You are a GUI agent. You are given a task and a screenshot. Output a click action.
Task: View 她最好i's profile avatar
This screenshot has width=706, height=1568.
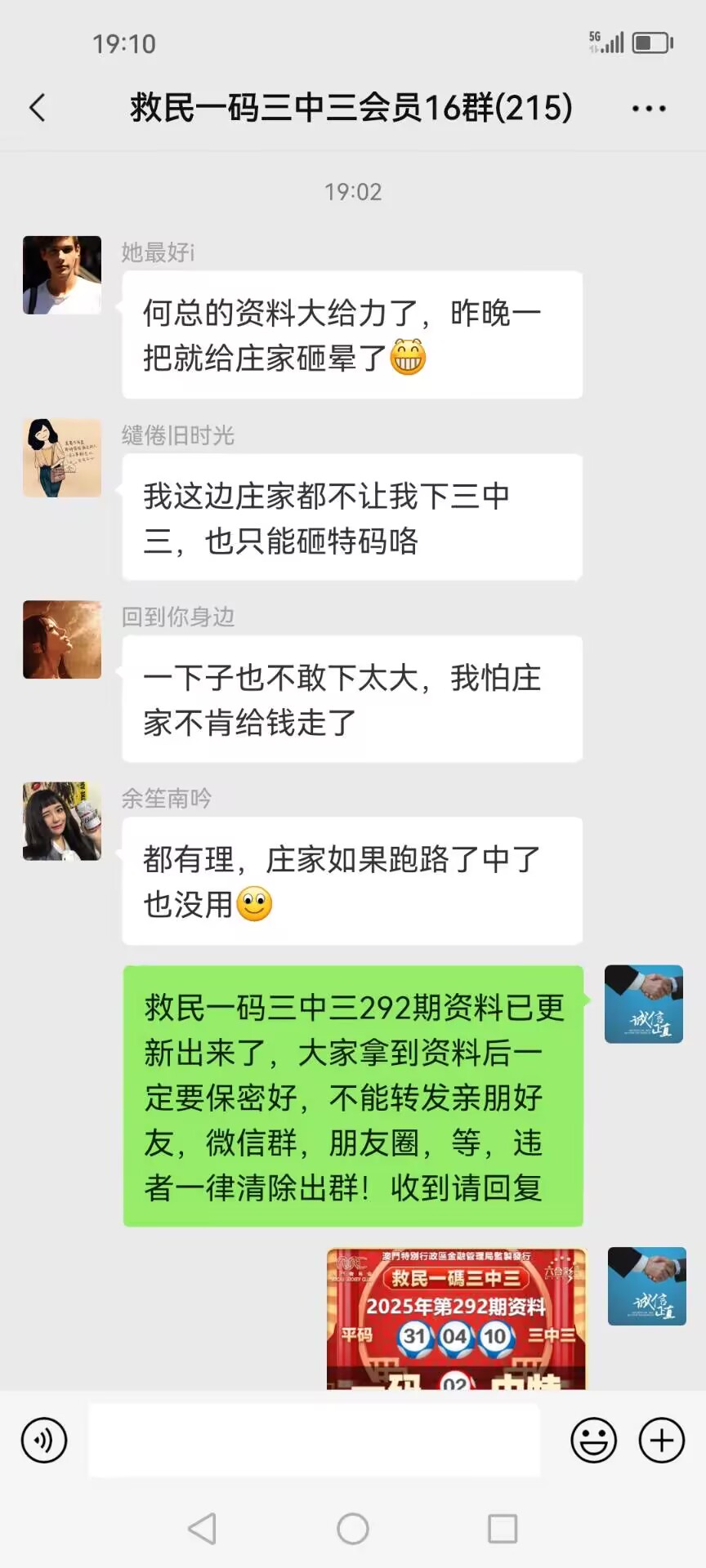click(62, 275)
